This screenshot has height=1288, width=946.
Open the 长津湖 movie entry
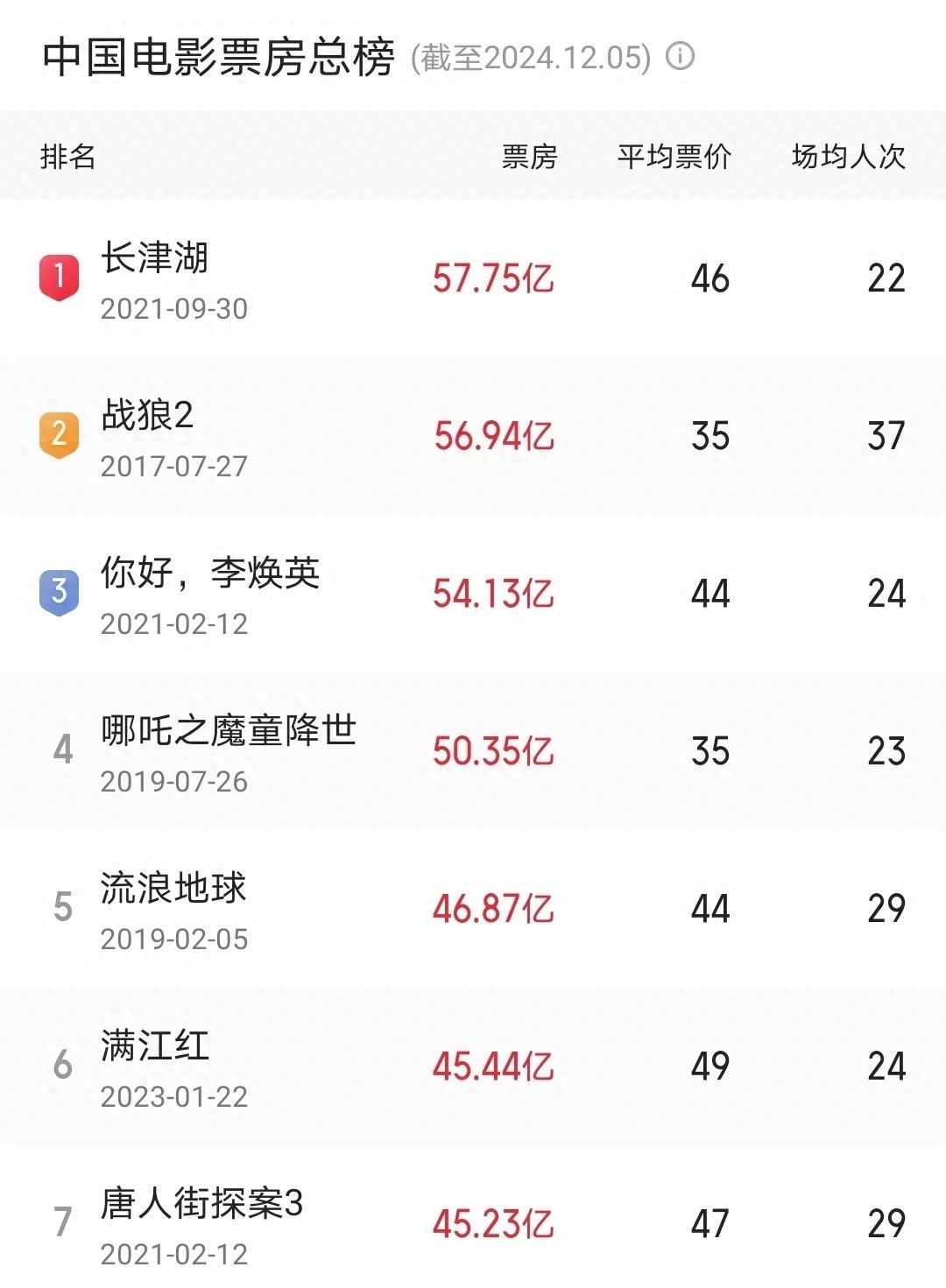[155, 258]
